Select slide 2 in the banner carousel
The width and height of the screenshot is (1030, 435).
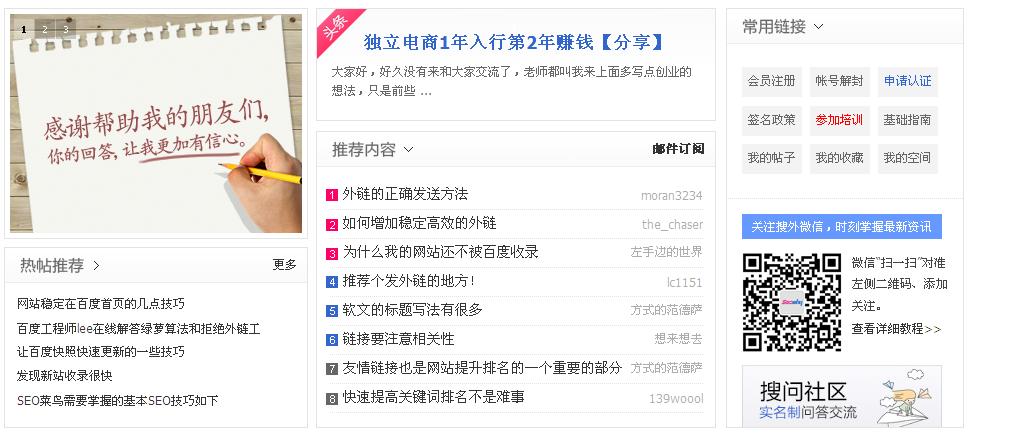(45, 29)
